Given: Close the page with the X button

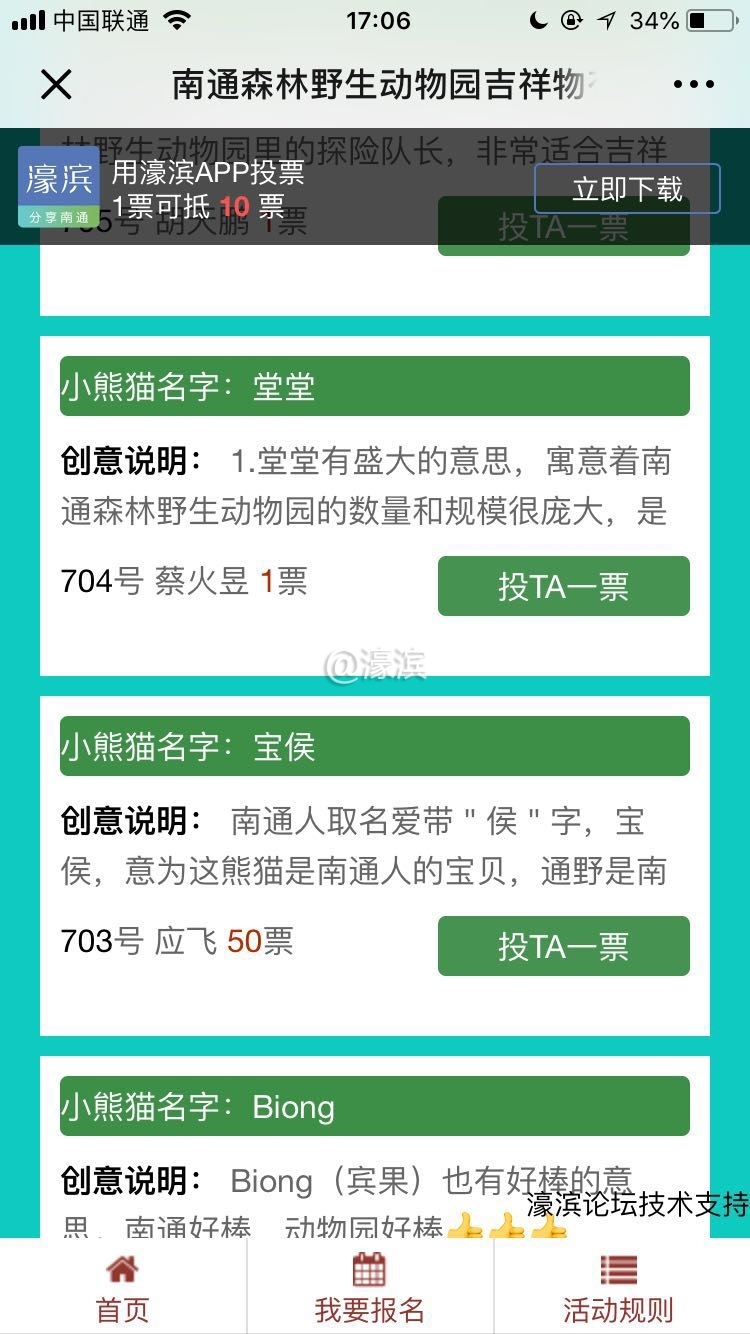Looking at the screenshot, I should pyautogui.click(x=56, y=84).
